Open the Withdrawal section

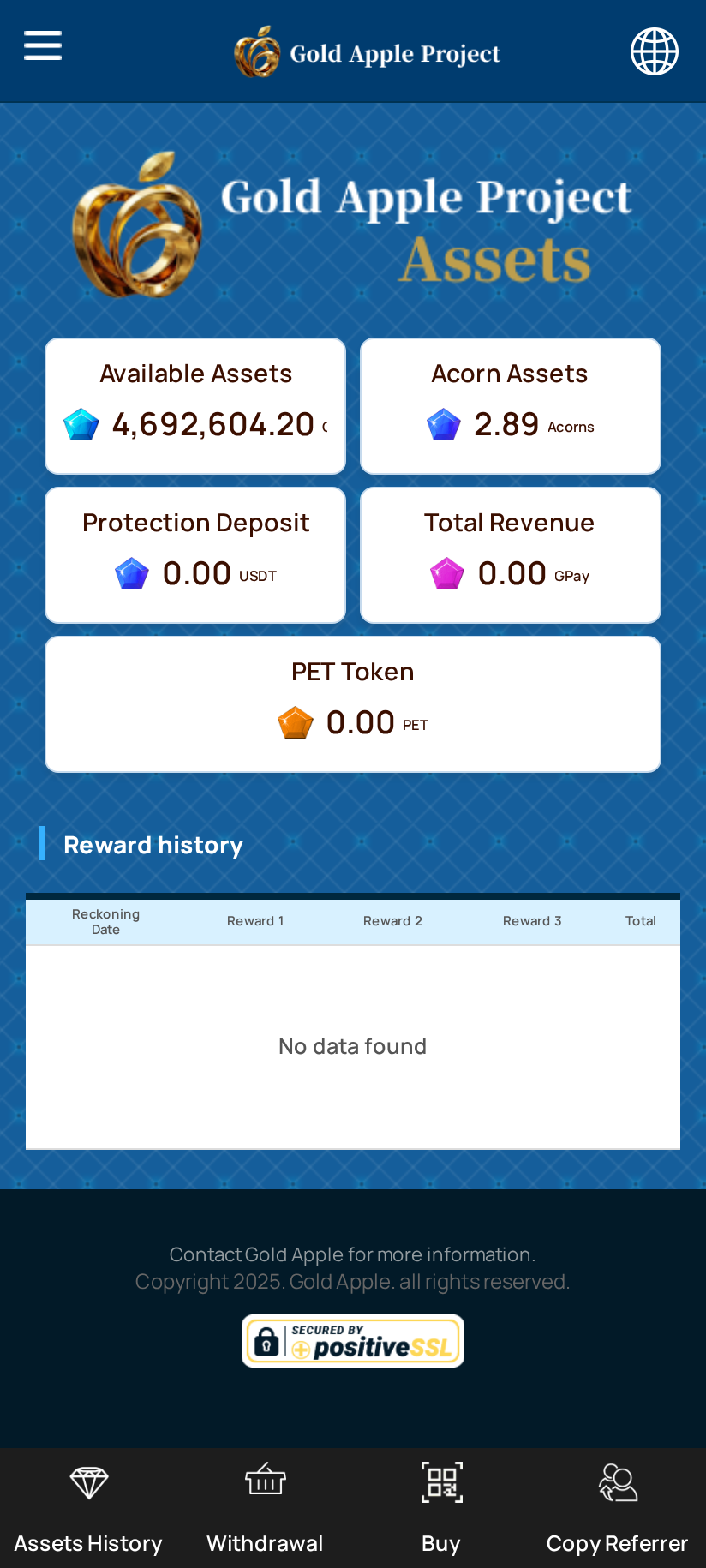[265, 1508]
